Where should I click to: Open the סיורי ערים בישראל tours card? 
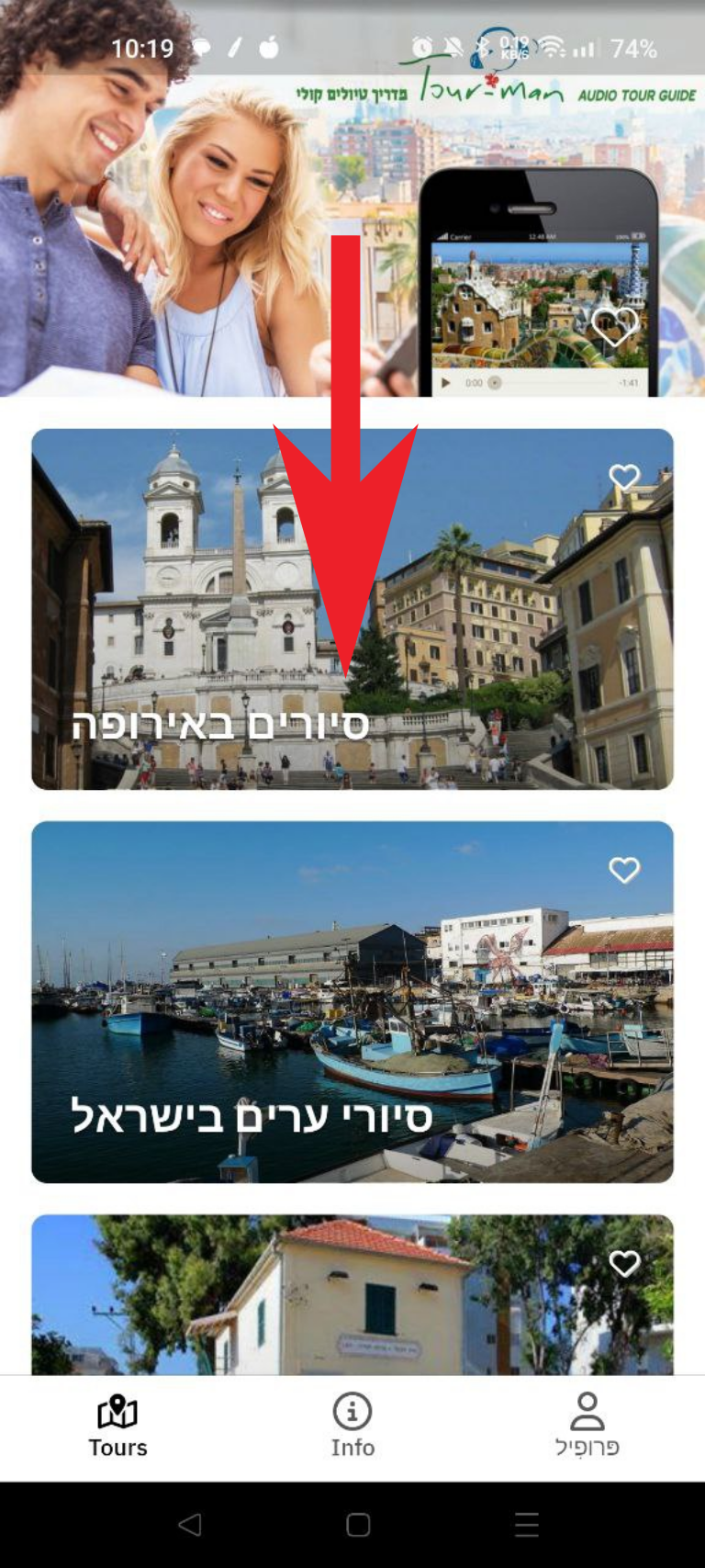pyautogui.click(x=352, y=1002)
